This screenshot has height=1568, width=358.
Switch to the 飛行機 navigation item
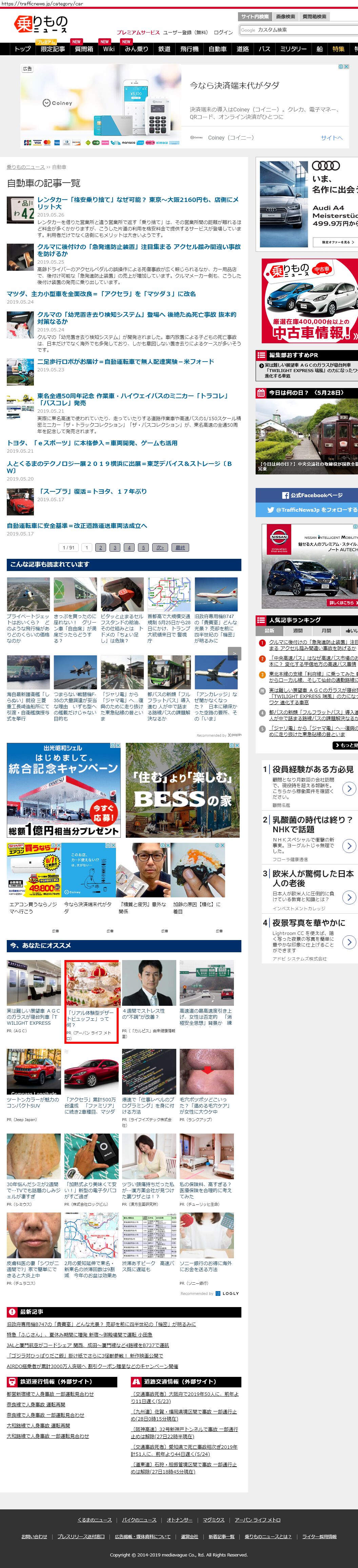tap(190, 49)
